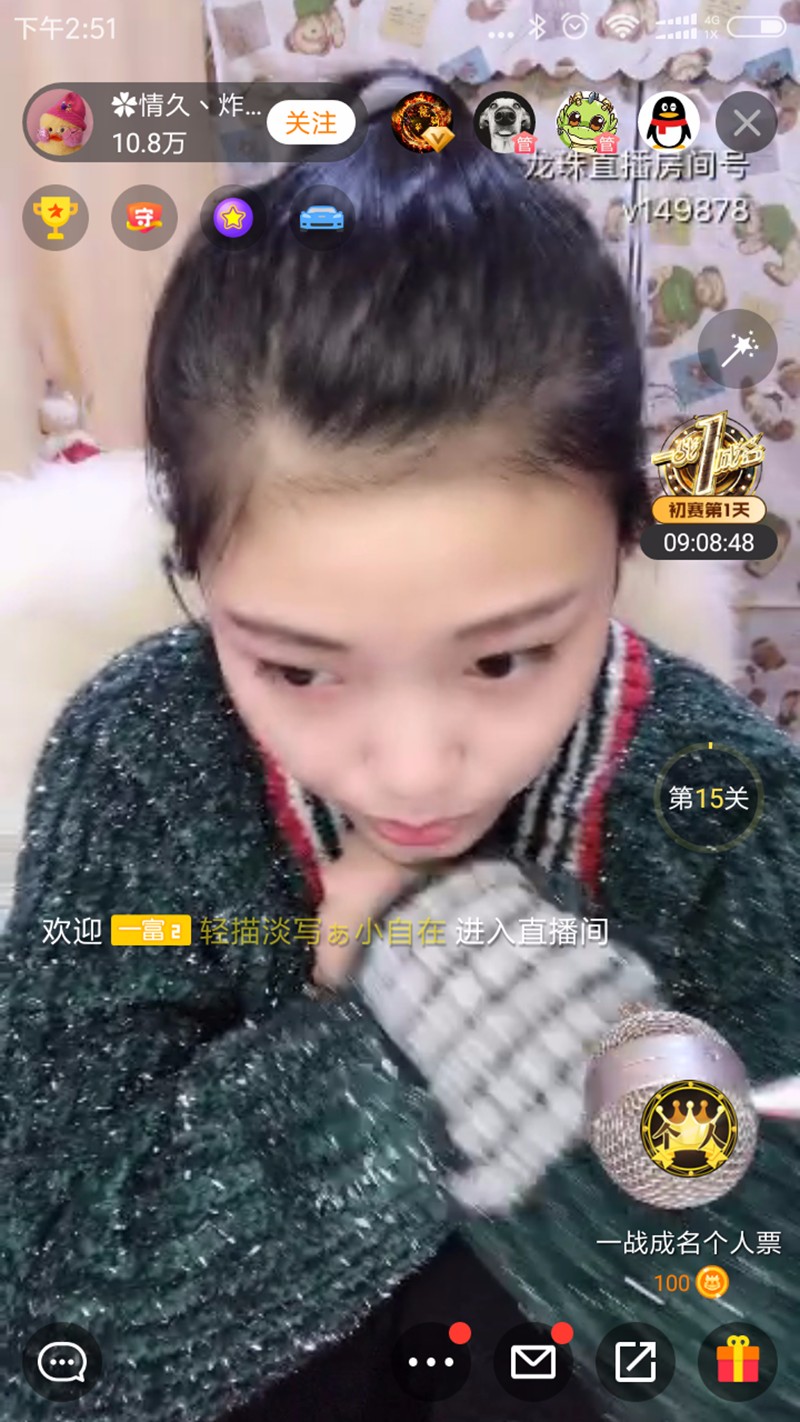Open the magic wand effects button
The height and width of the screenshot is (1422, 800).
(x=738, y=349)
